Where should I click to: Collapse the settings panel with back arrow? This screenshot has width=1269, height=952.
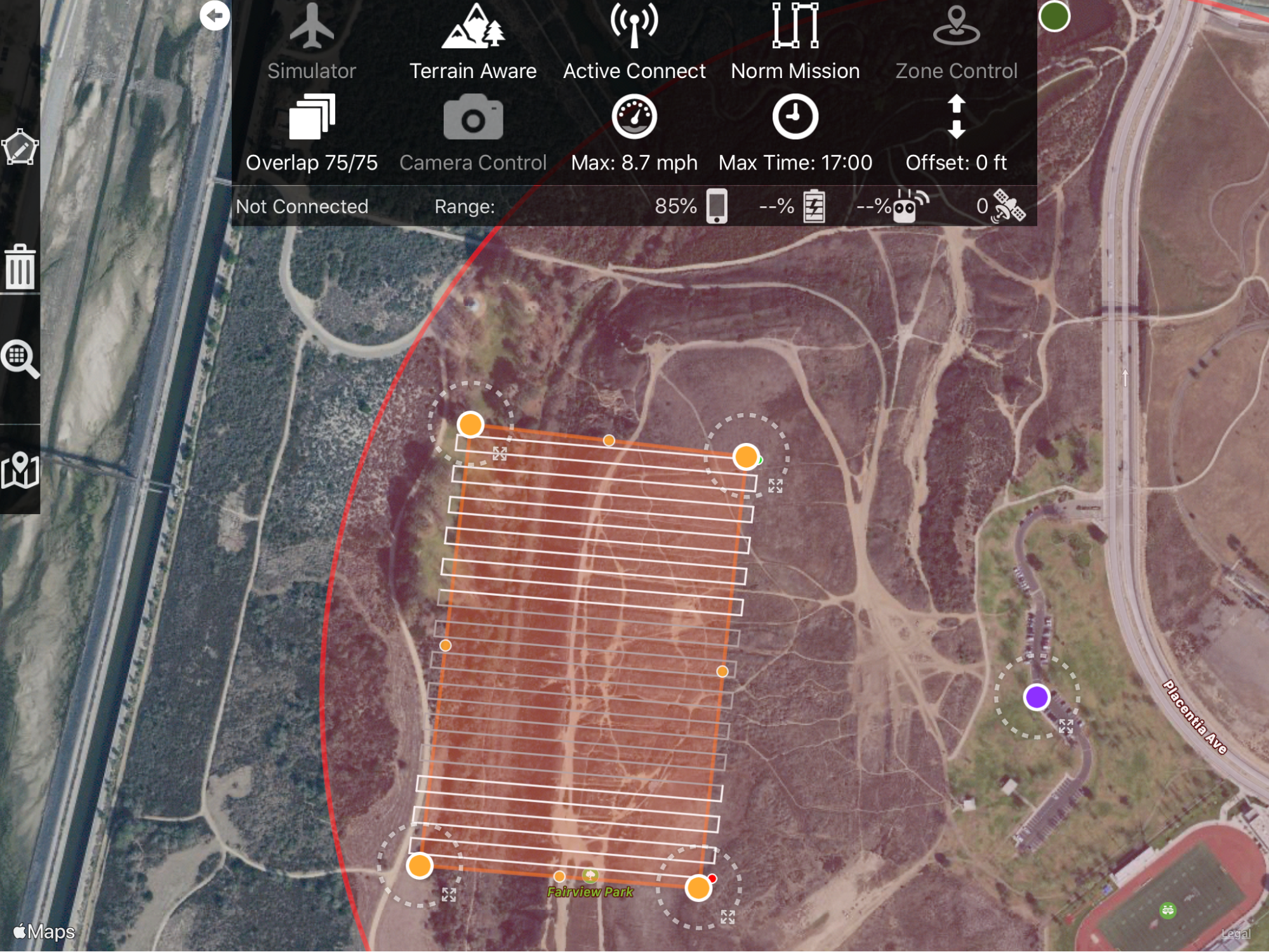point(215,16)
